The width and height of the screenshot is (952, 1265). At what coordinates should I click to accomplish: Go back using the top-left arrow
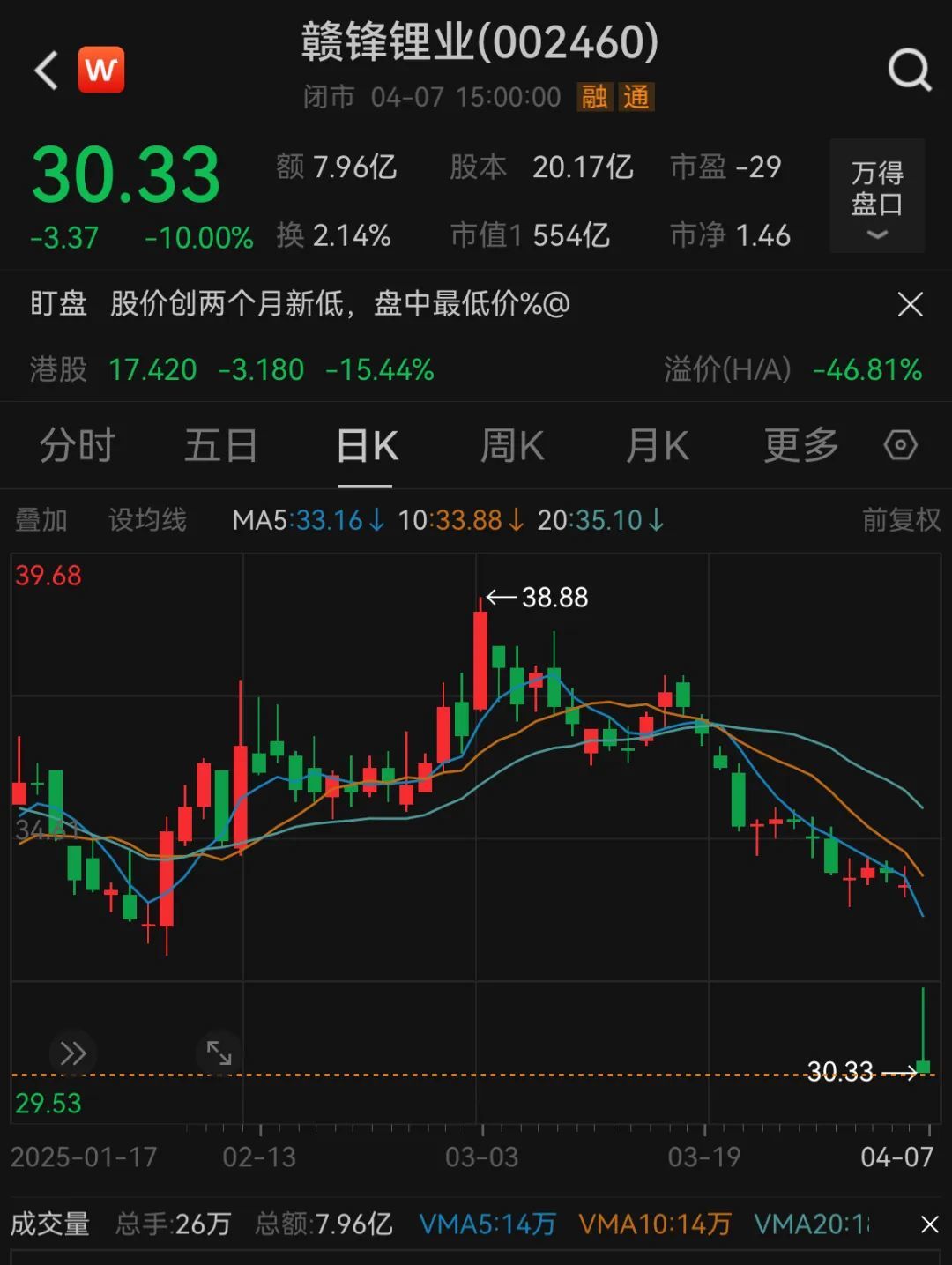pyautogui.click(x=46, y=70)
